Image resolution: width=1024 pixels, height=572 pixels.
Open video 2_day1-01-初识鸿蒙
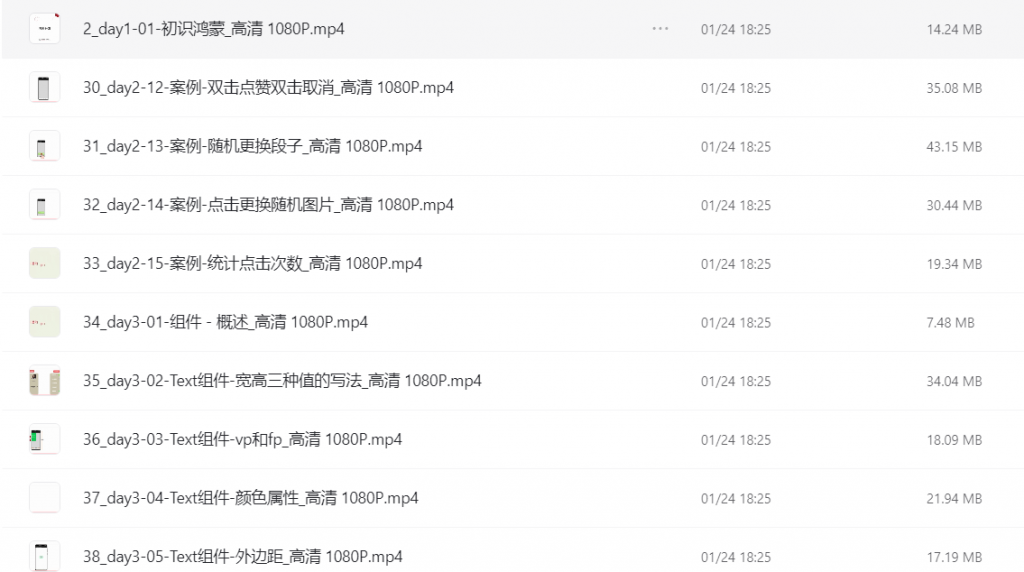(213, 29)
